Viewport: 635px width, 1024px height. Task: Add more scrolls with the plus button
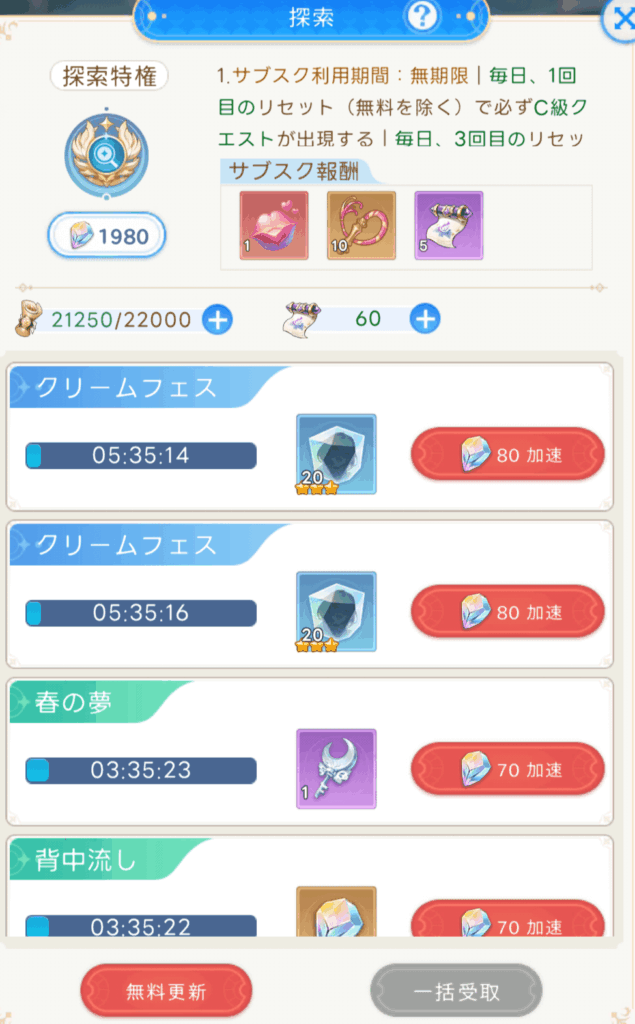425,319
